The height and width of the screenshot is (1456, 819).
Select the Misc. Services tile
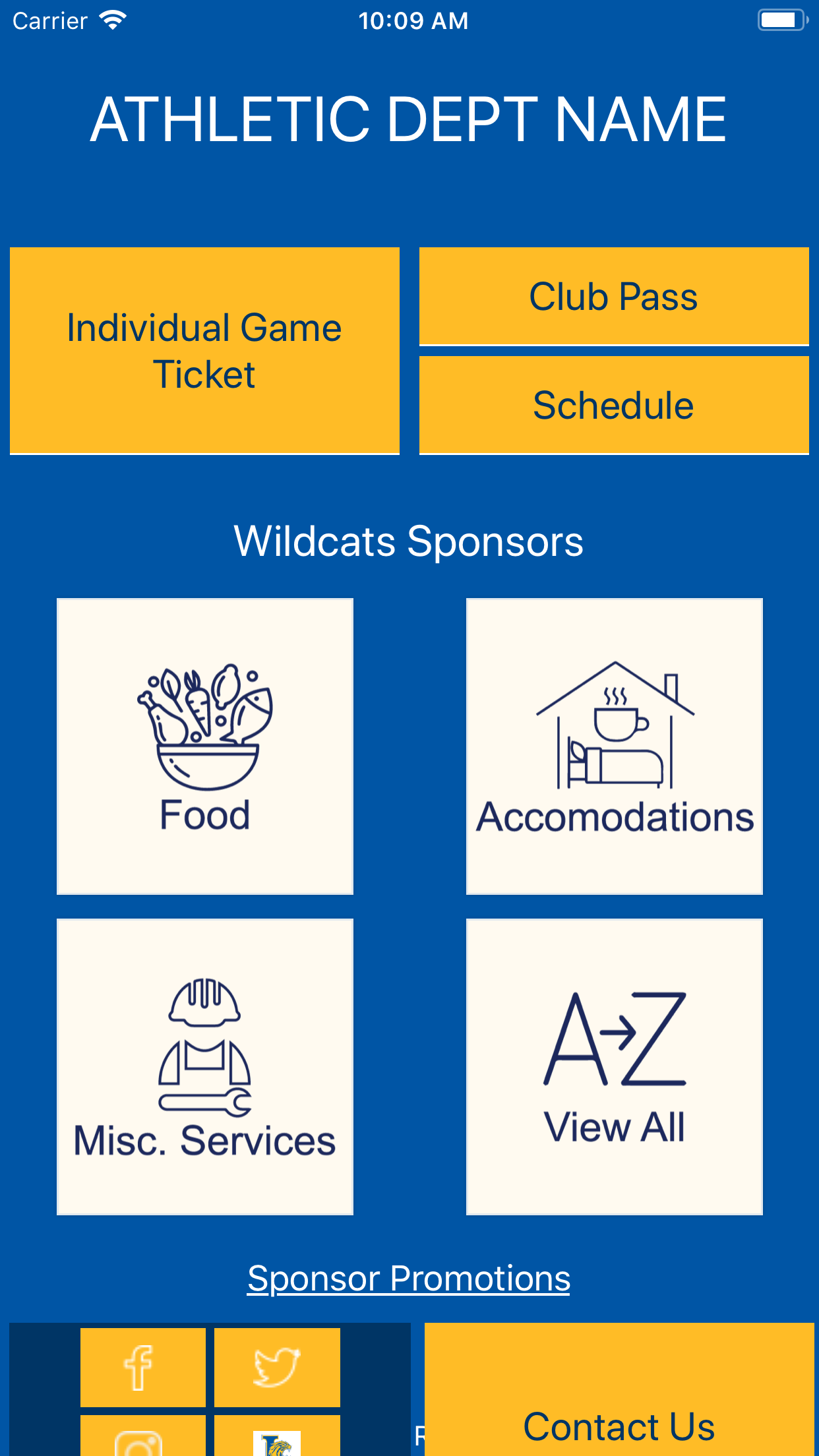click(x=205, y=1067)
